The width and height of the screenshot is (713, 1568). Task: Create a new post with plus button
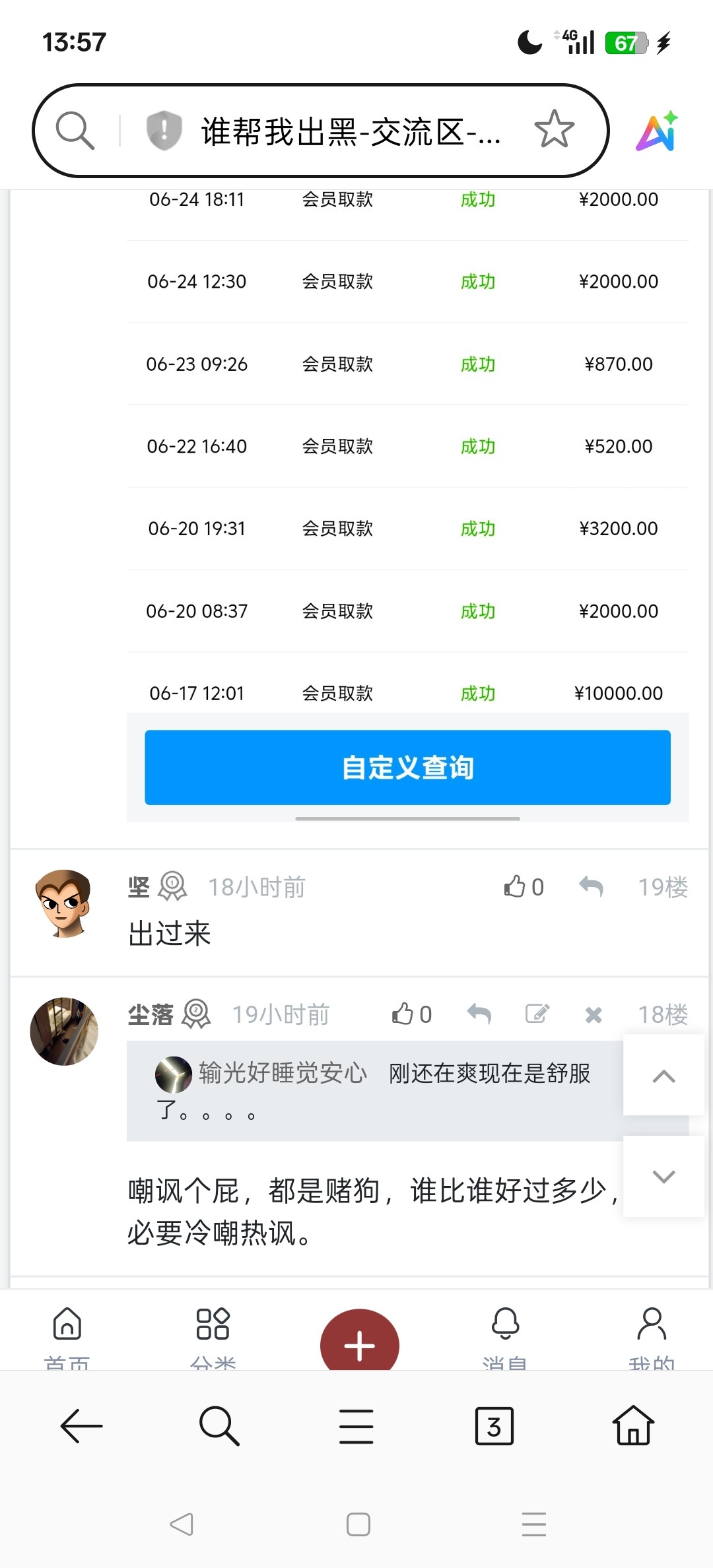coord(359,1344)
